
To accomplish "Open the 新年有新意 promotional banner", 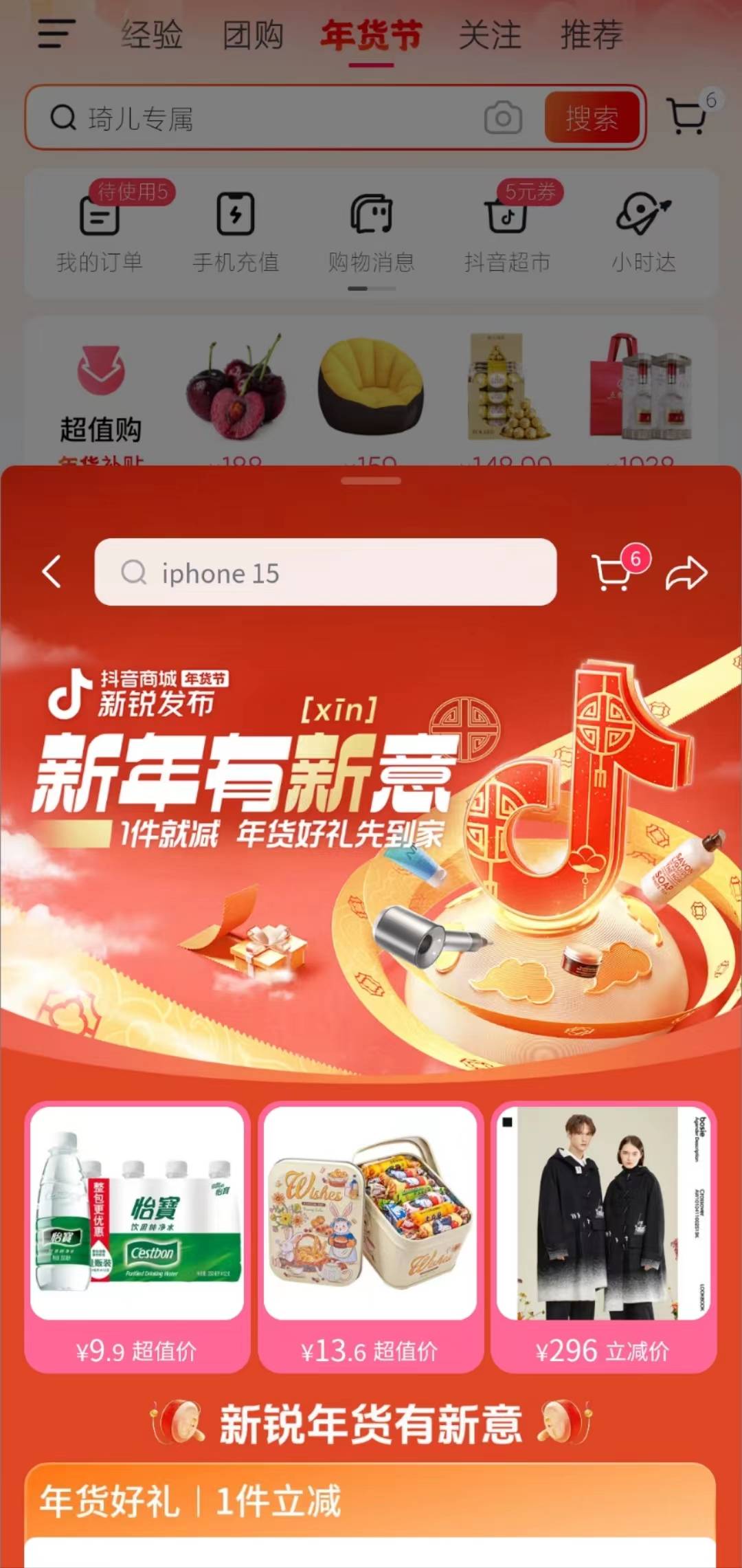I will pyautogui.click(x=371, y=846).
